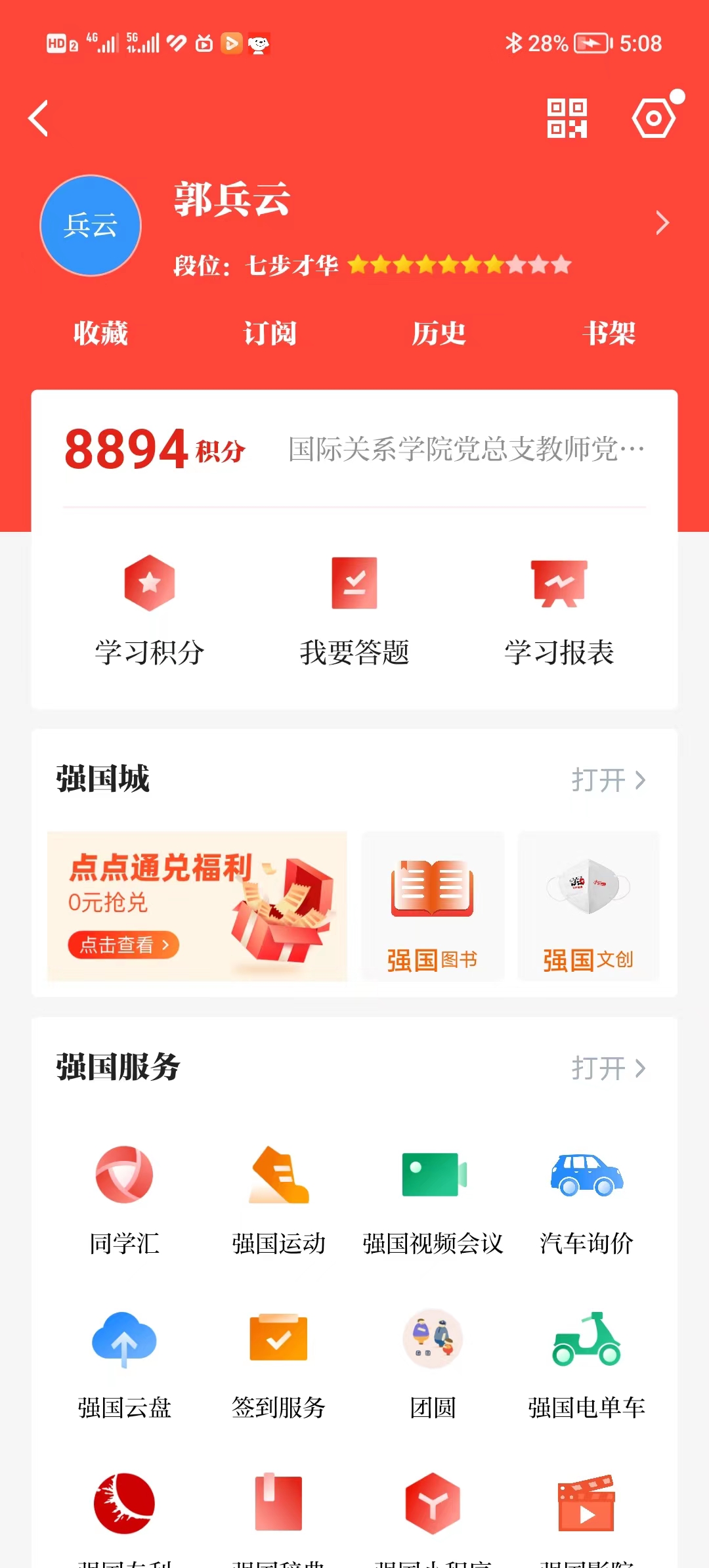Open the 学习报表 report chart icon
This screenshot has width=709, height=1568.
tap(560, 583)
